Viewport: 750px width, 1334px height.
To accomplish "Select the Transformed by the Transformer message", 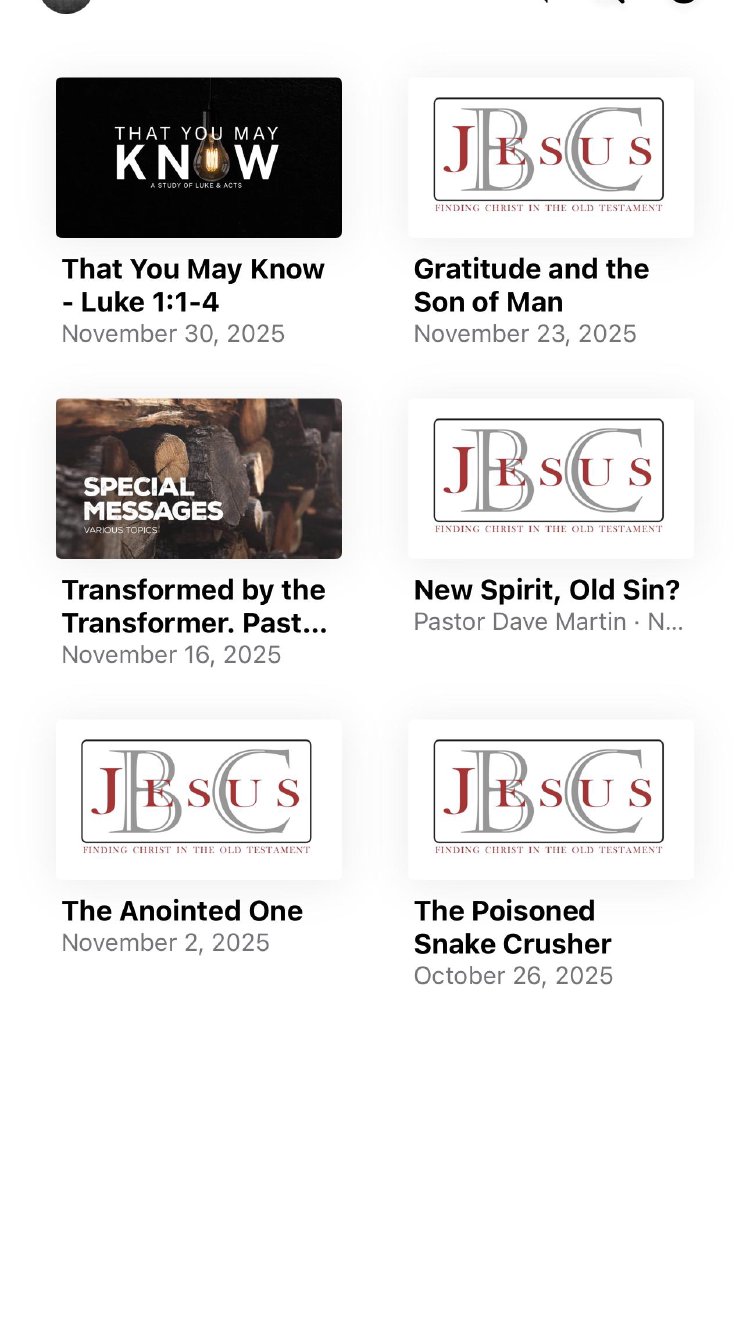I will 198,479.
